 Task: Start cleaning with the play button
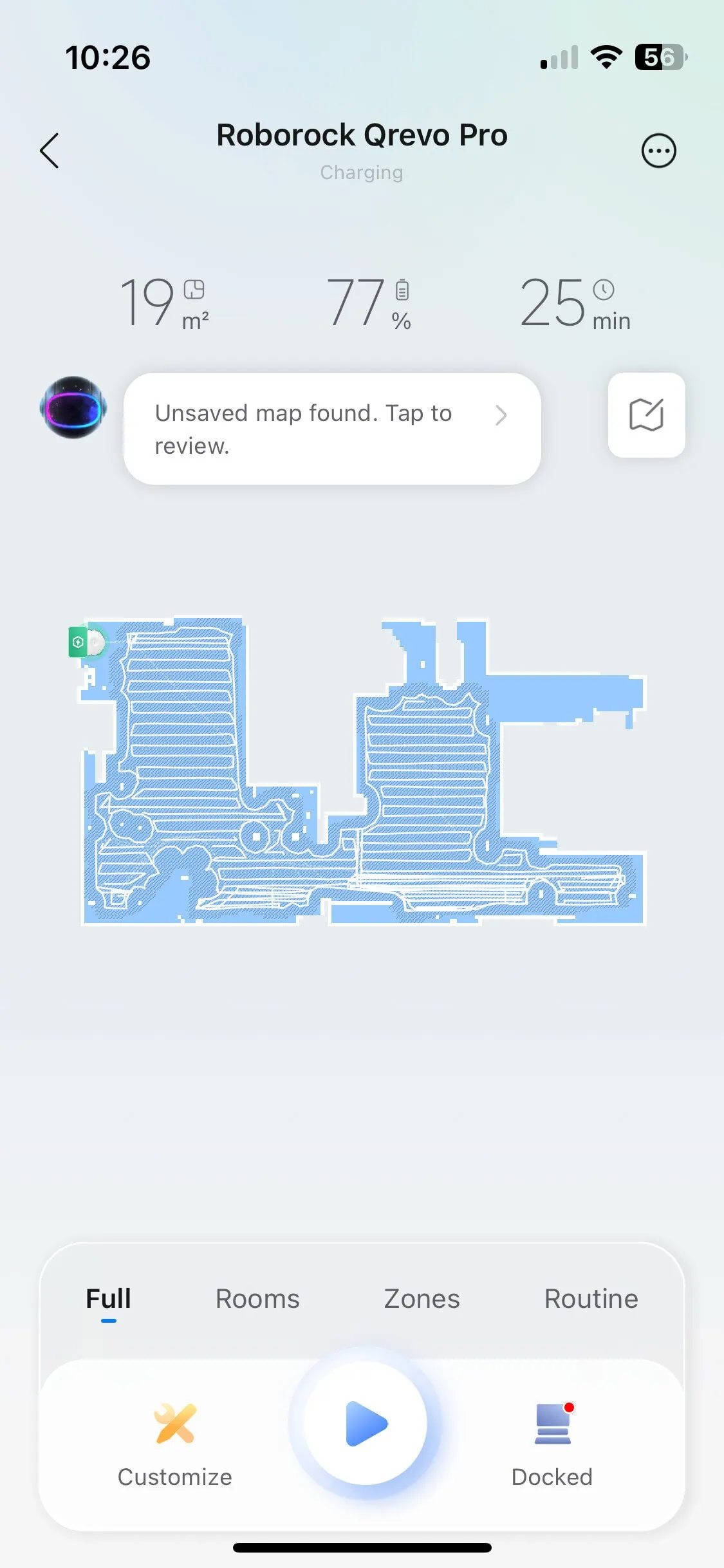[366, 1424]
